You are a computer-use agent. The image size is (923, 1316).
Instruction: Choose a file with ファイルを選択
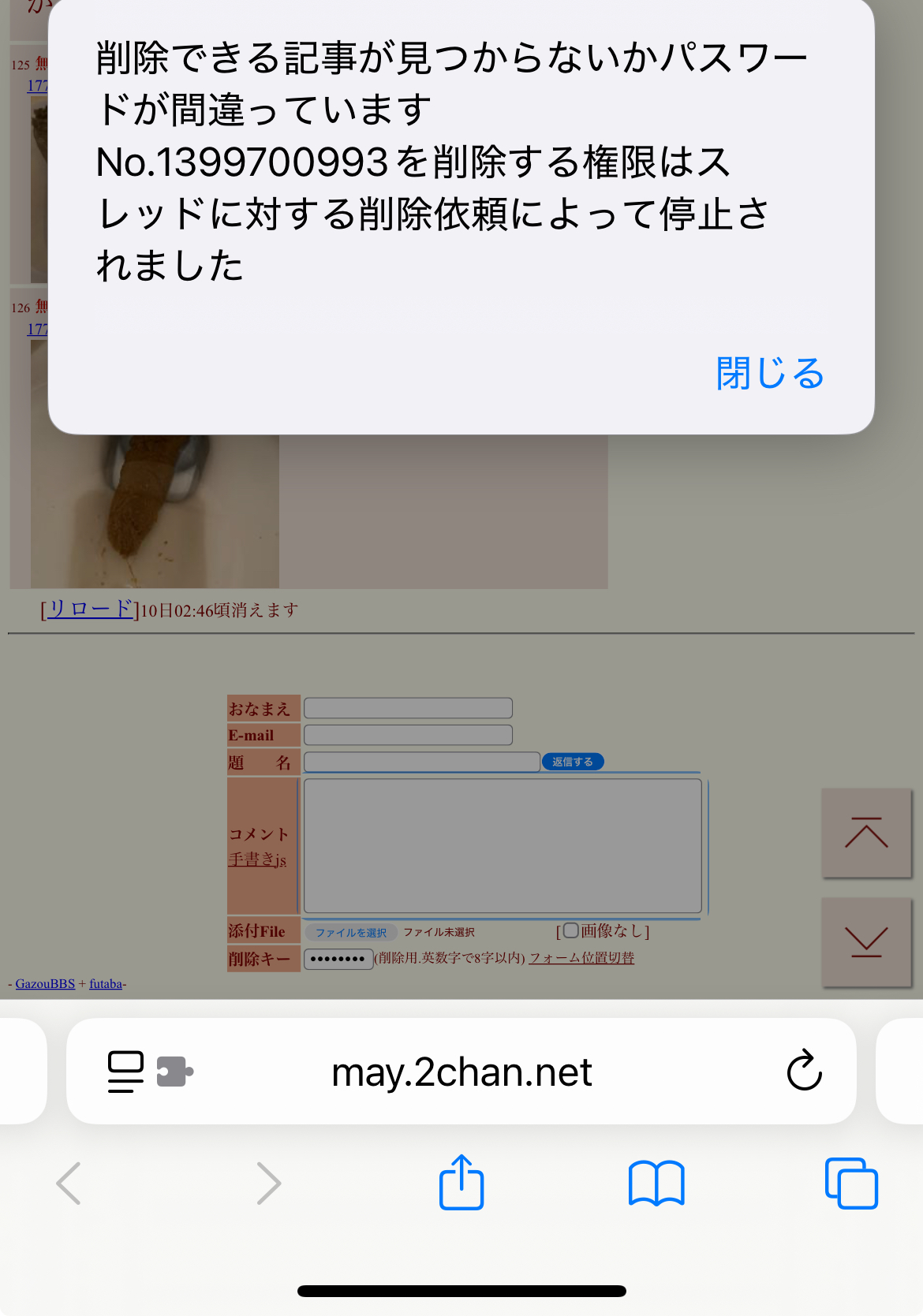tap(351, 932)
